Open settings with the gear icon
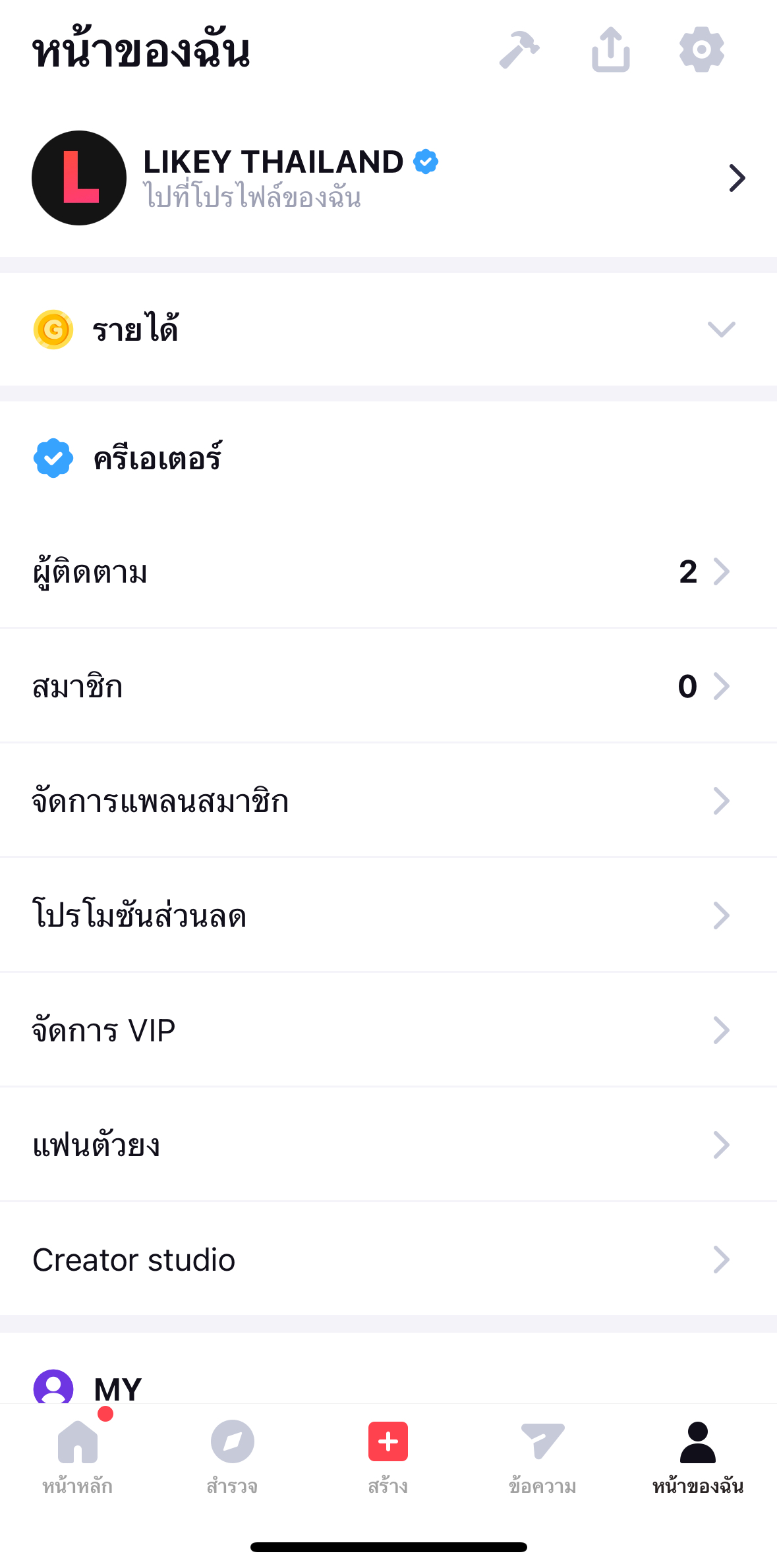The image size is (777, 1568). (702, 50)
